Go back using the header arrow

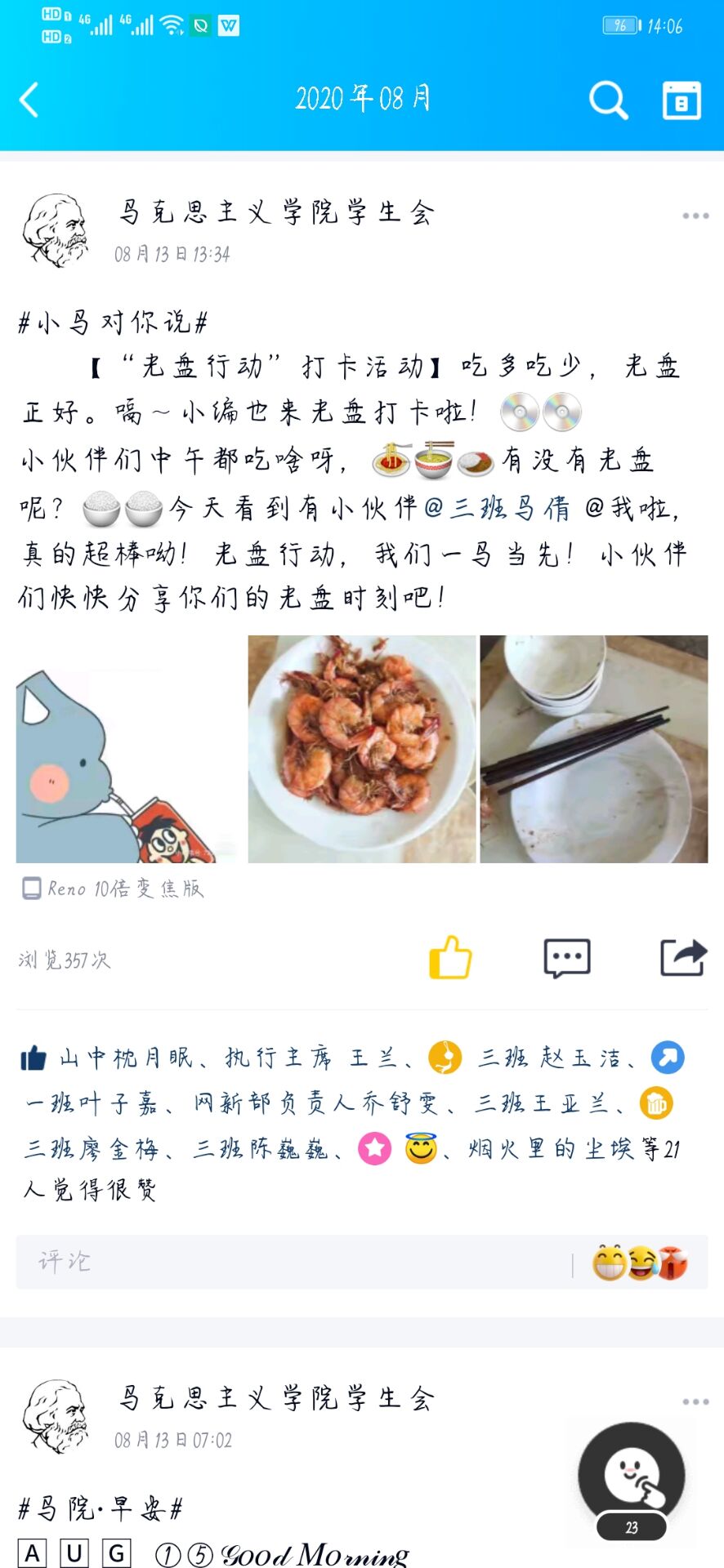pyautogui.click(x=29, y=100)
